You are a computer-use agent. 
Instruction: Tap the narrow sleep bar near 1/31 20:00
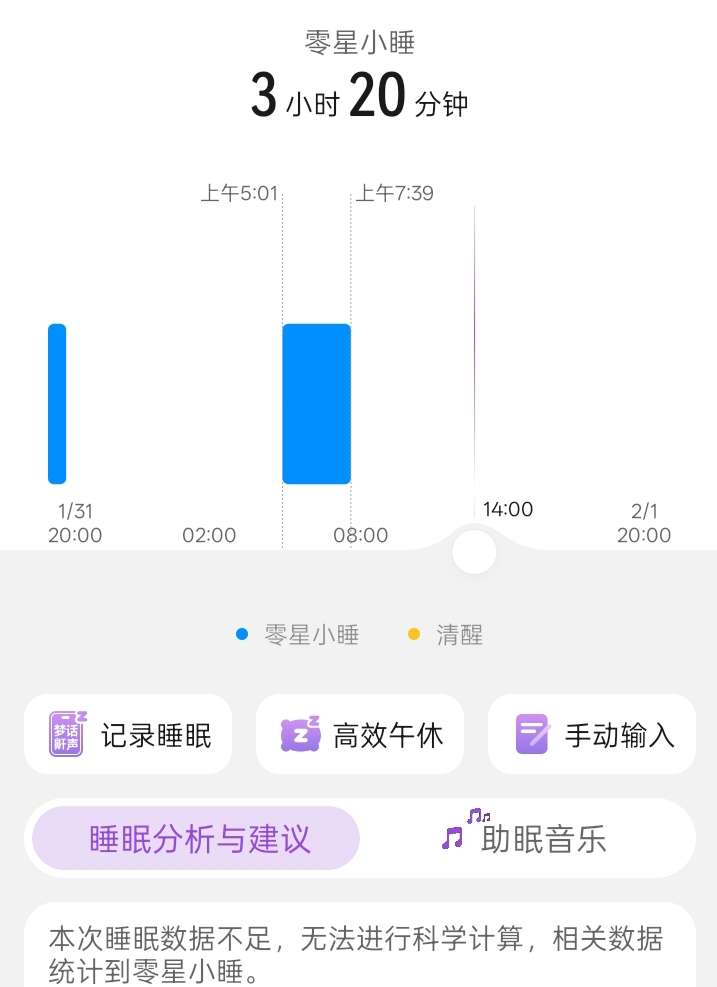57,403
